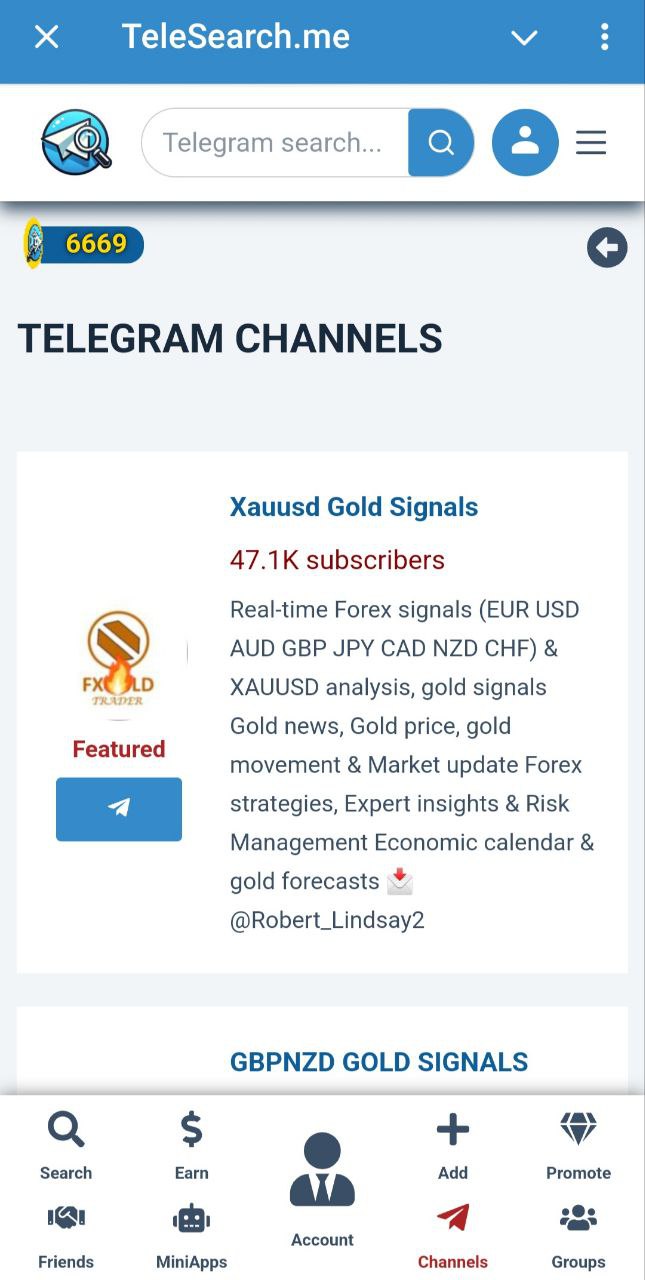This screenshot has height=1280, width=645.
Task: Switch to the Friends tab
Action: [66, 1234]
